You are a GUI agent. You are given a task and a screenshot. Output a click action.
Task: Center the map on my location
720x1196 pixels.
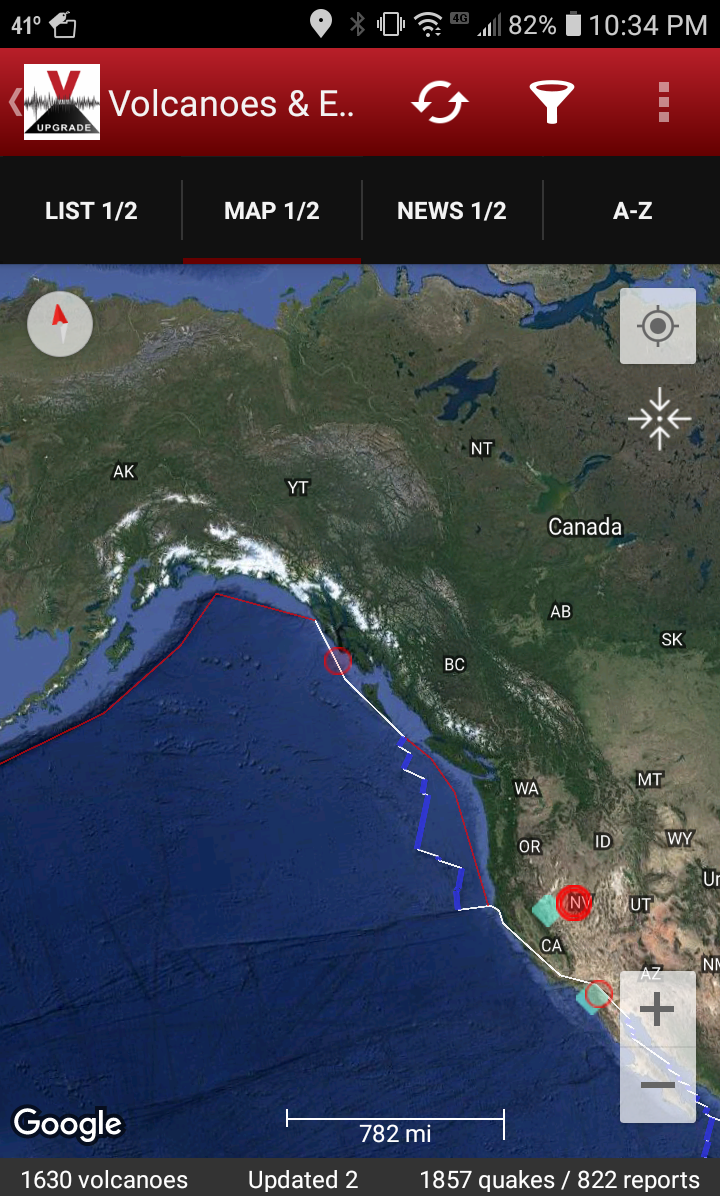tap(657, 327)
